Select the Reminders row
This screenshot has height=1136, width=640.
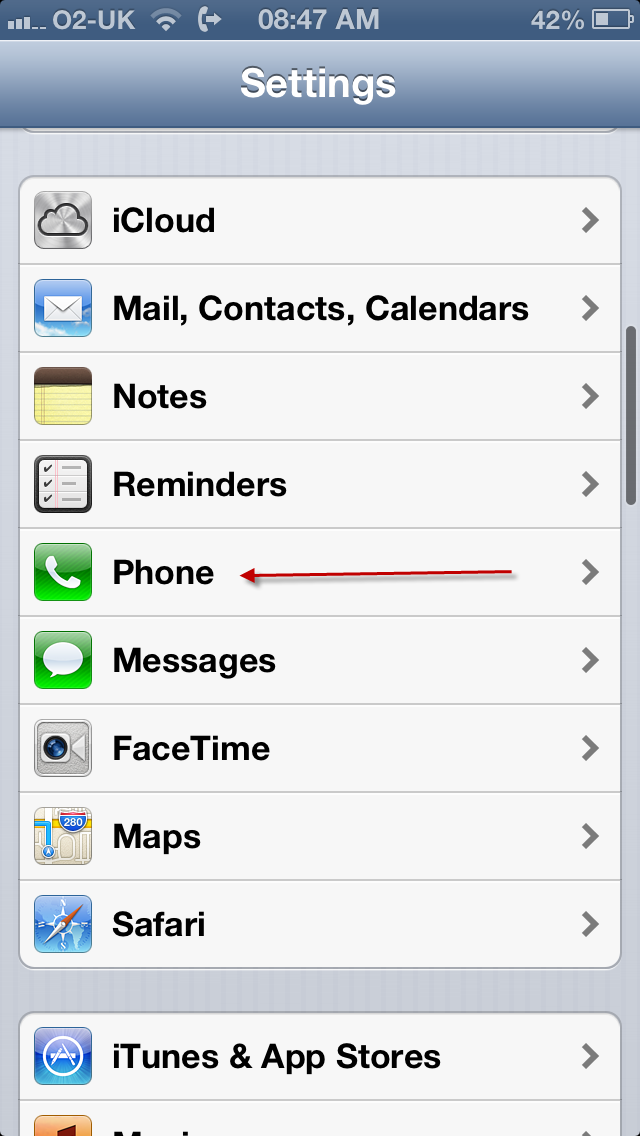pyautogui.click(x=320, y=484)
